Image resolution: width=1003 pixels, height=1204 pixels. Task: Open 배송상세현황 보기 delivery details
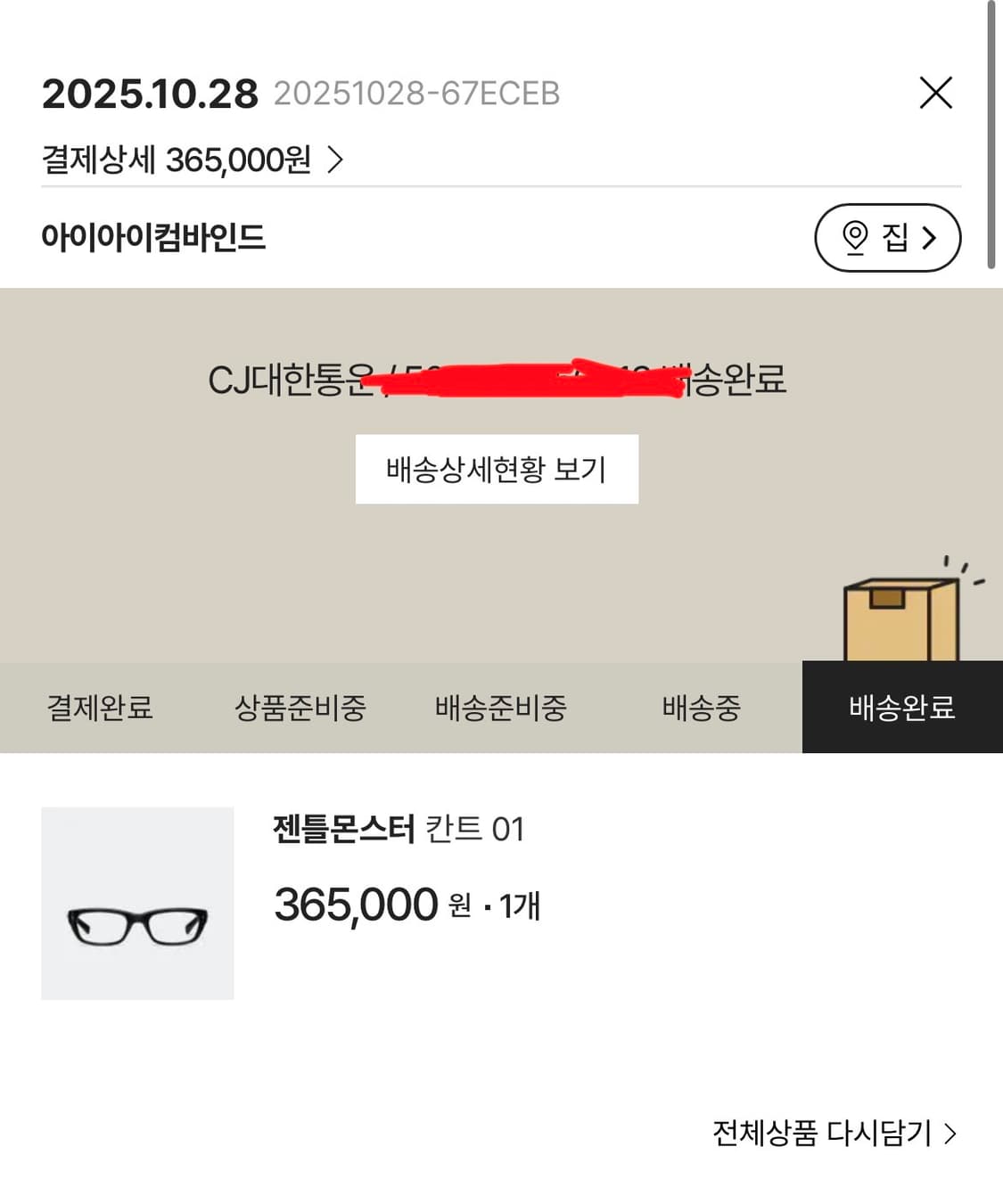496,470
